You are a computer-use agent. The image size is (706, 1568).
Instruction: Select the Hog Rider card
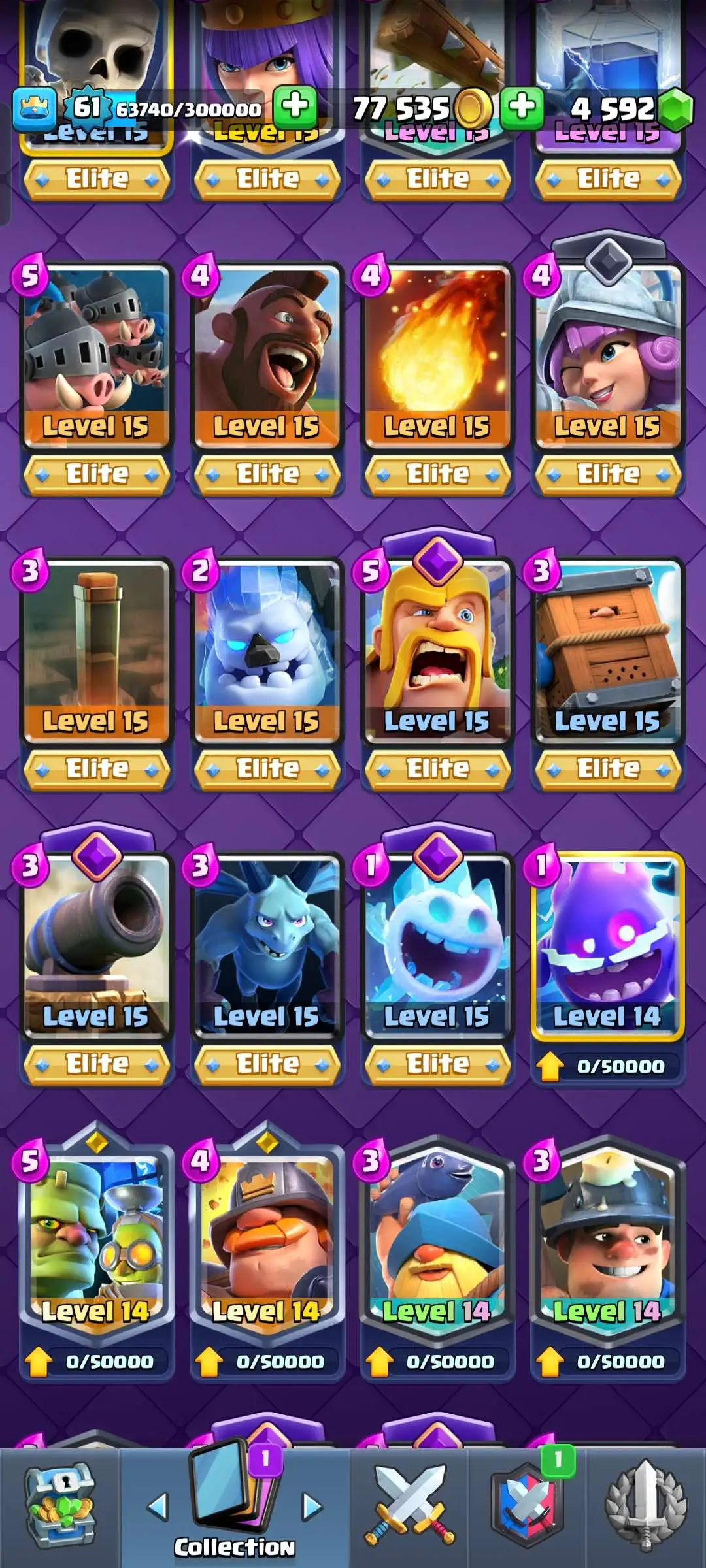pyautogui.click(x=267, y=356)
